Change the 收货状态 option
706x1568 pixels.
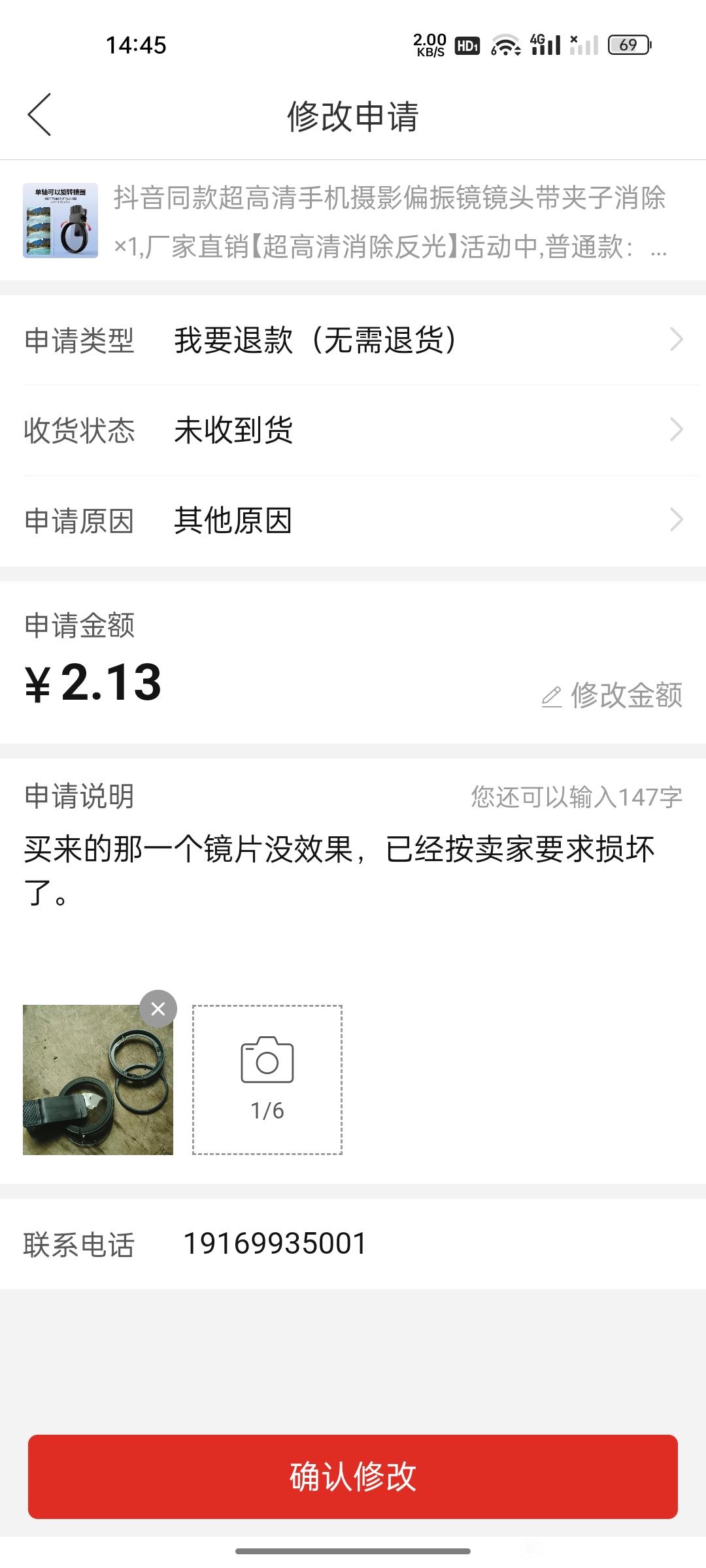pos(353,430)
